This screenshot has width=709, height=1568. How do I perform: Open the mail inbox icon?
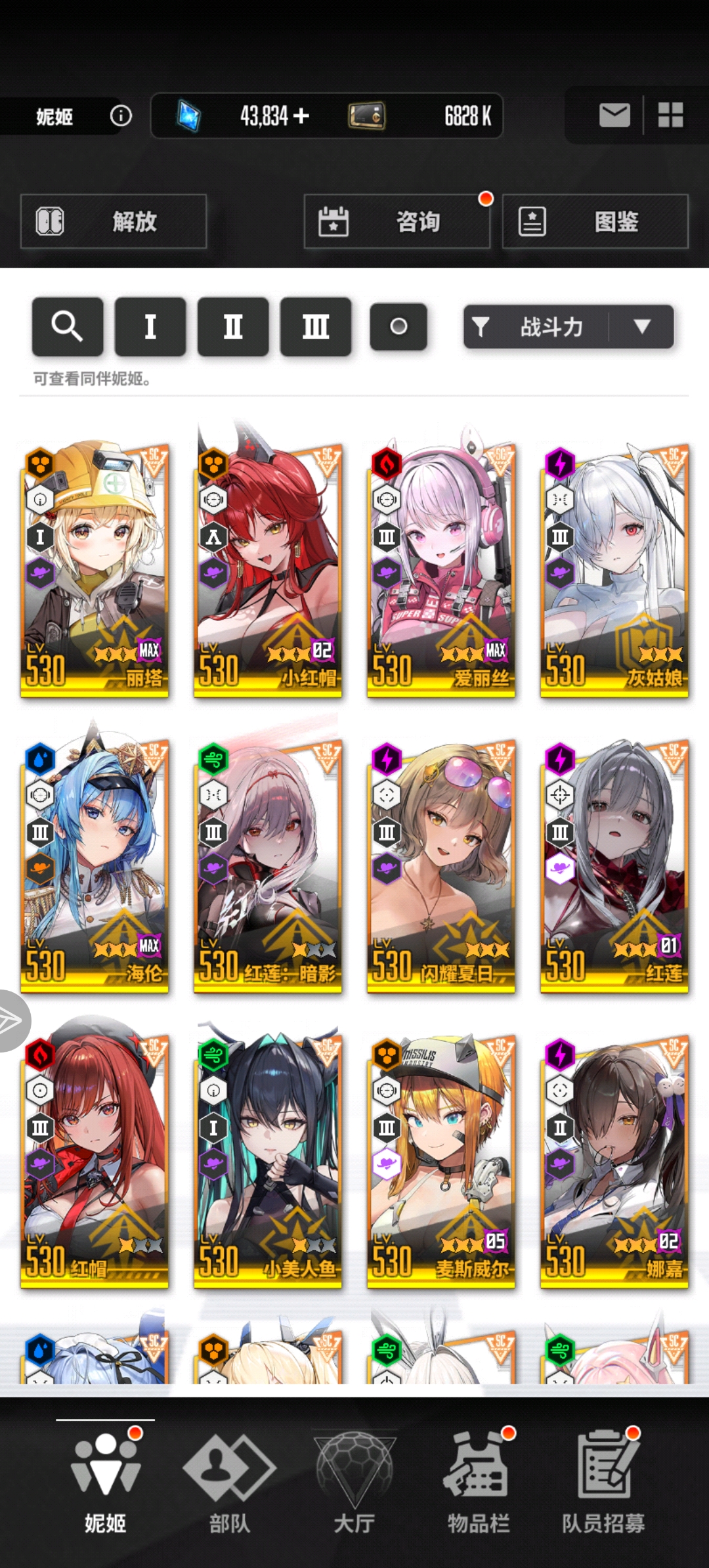coord(614,116)
